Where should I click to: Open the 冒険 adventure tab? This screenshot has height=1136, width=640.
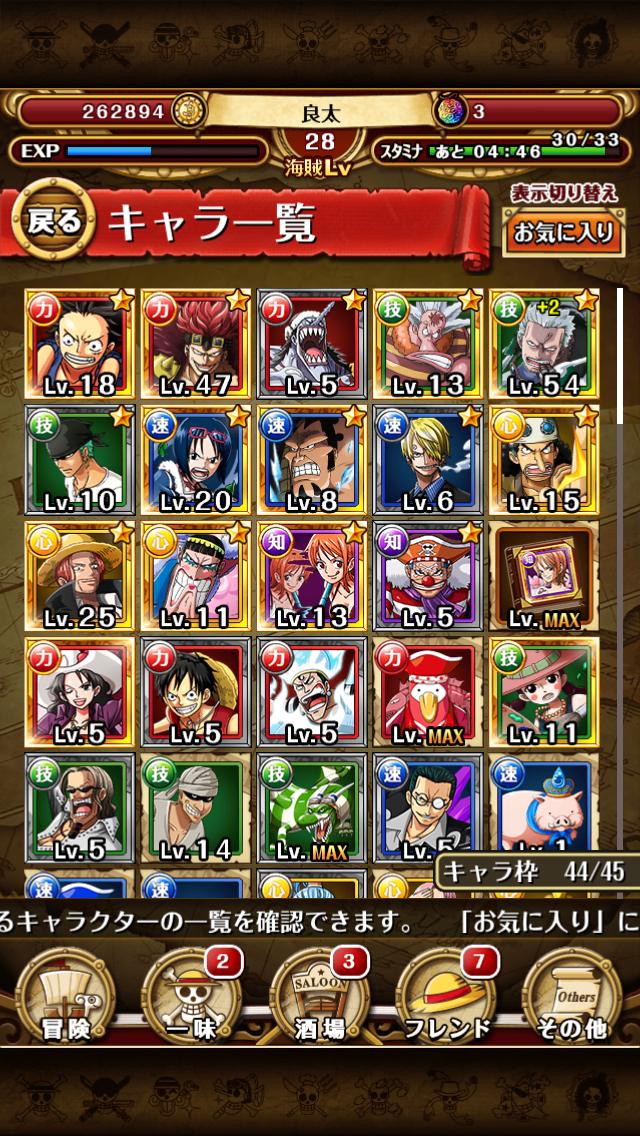65,995
